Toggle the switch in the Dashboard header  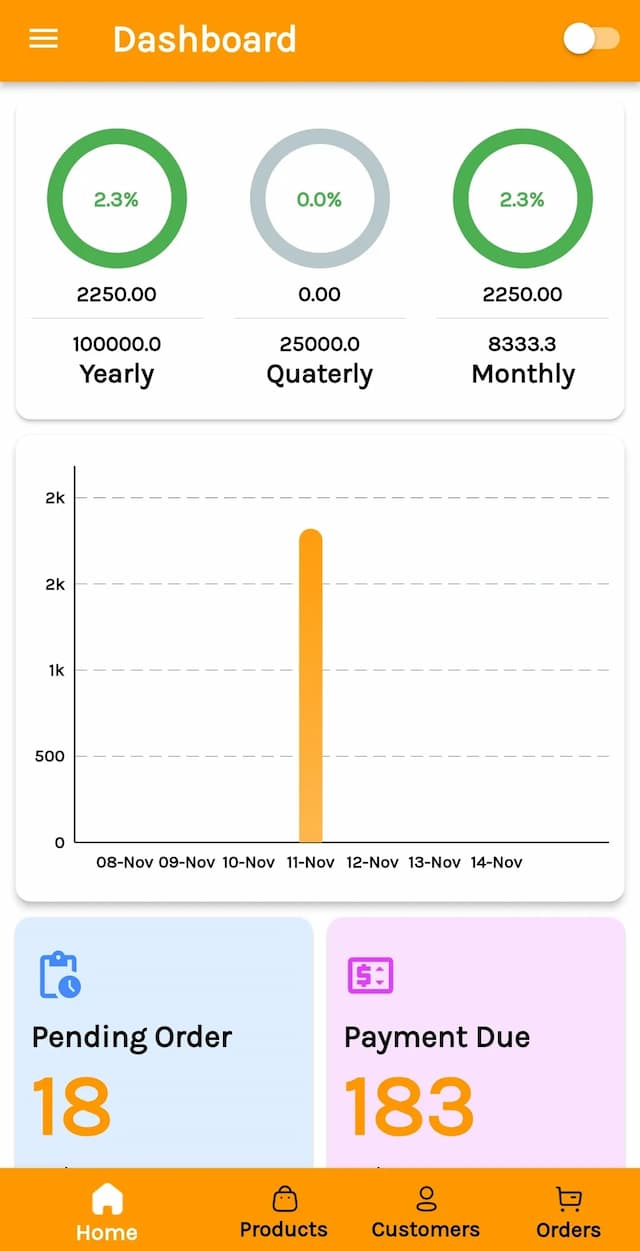[x=591, y=39]
